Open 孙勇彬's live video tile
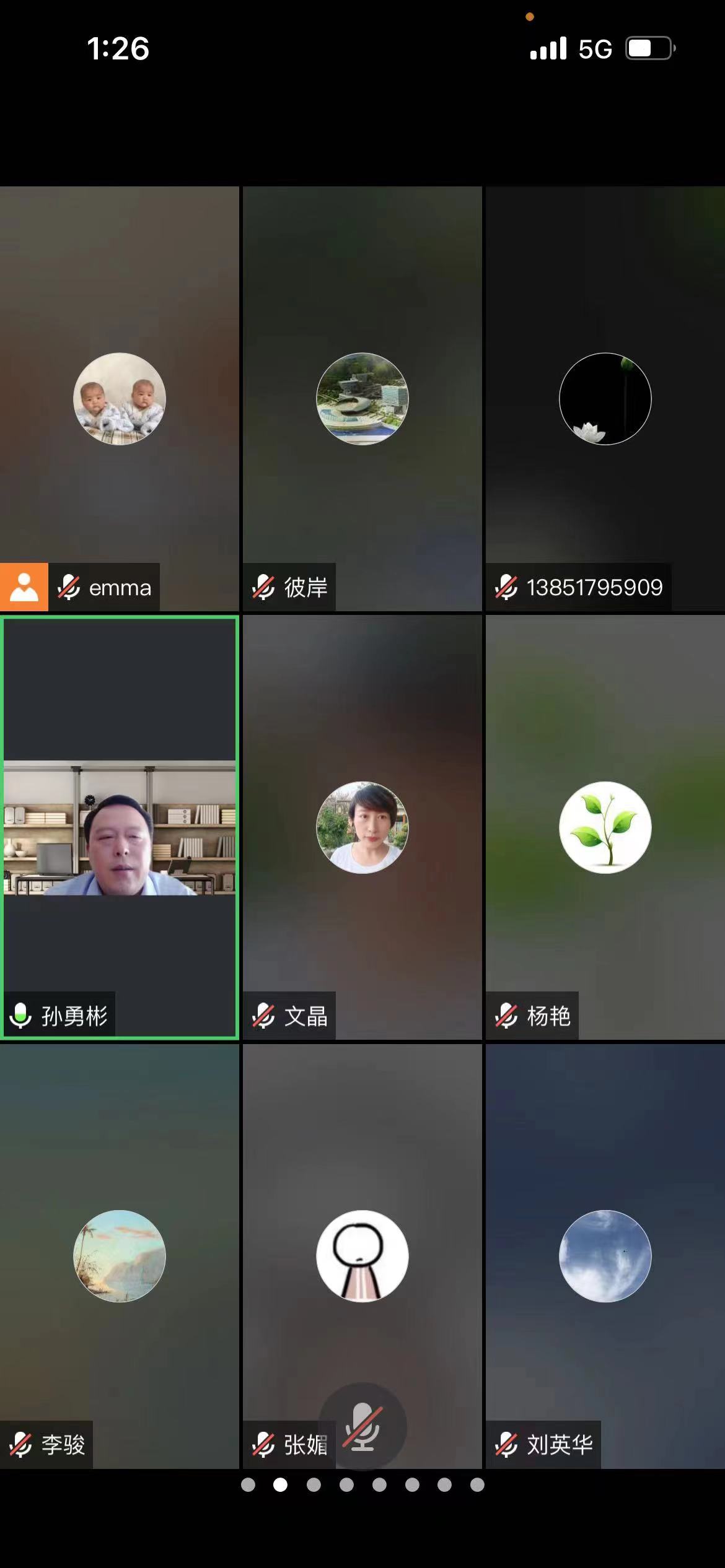 120,827
